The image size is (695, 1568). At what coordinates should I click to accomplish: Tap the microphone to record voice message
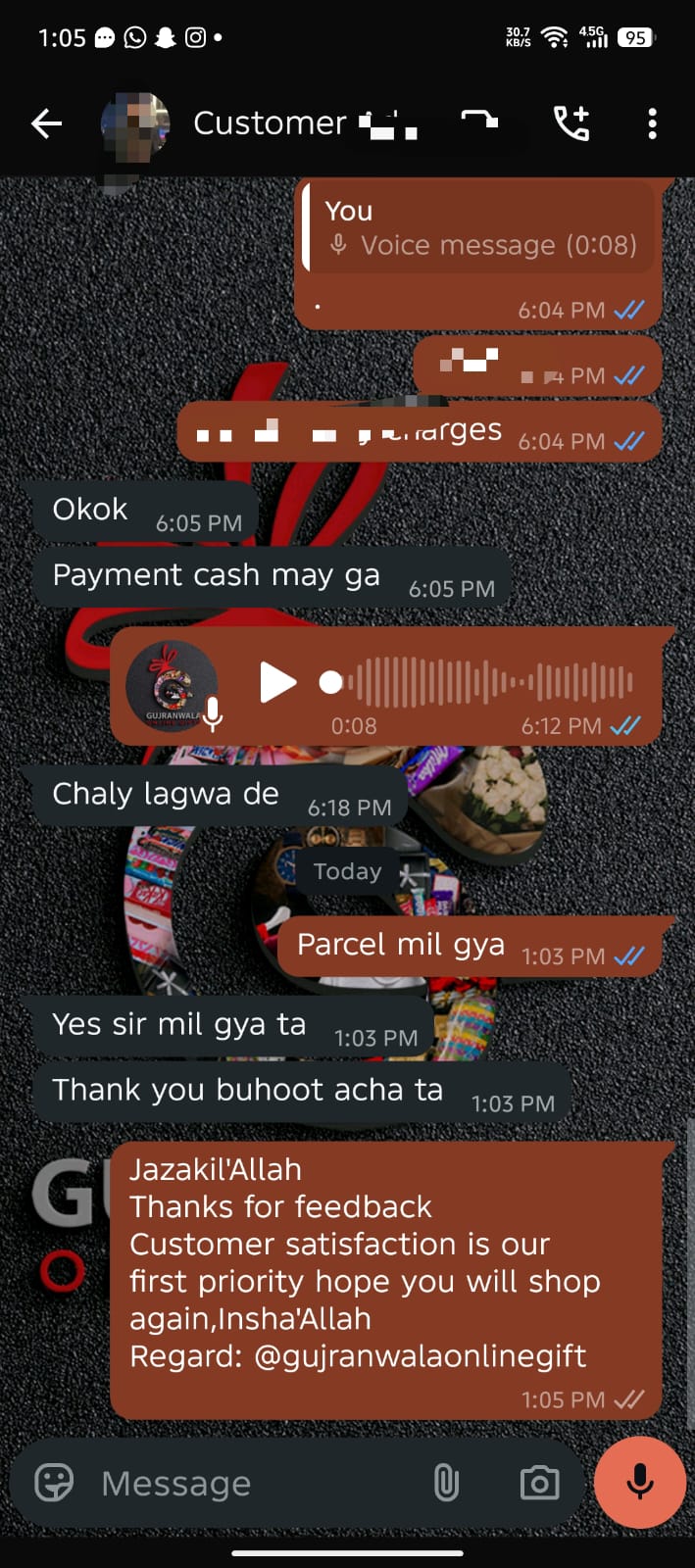coord(639,1482)
